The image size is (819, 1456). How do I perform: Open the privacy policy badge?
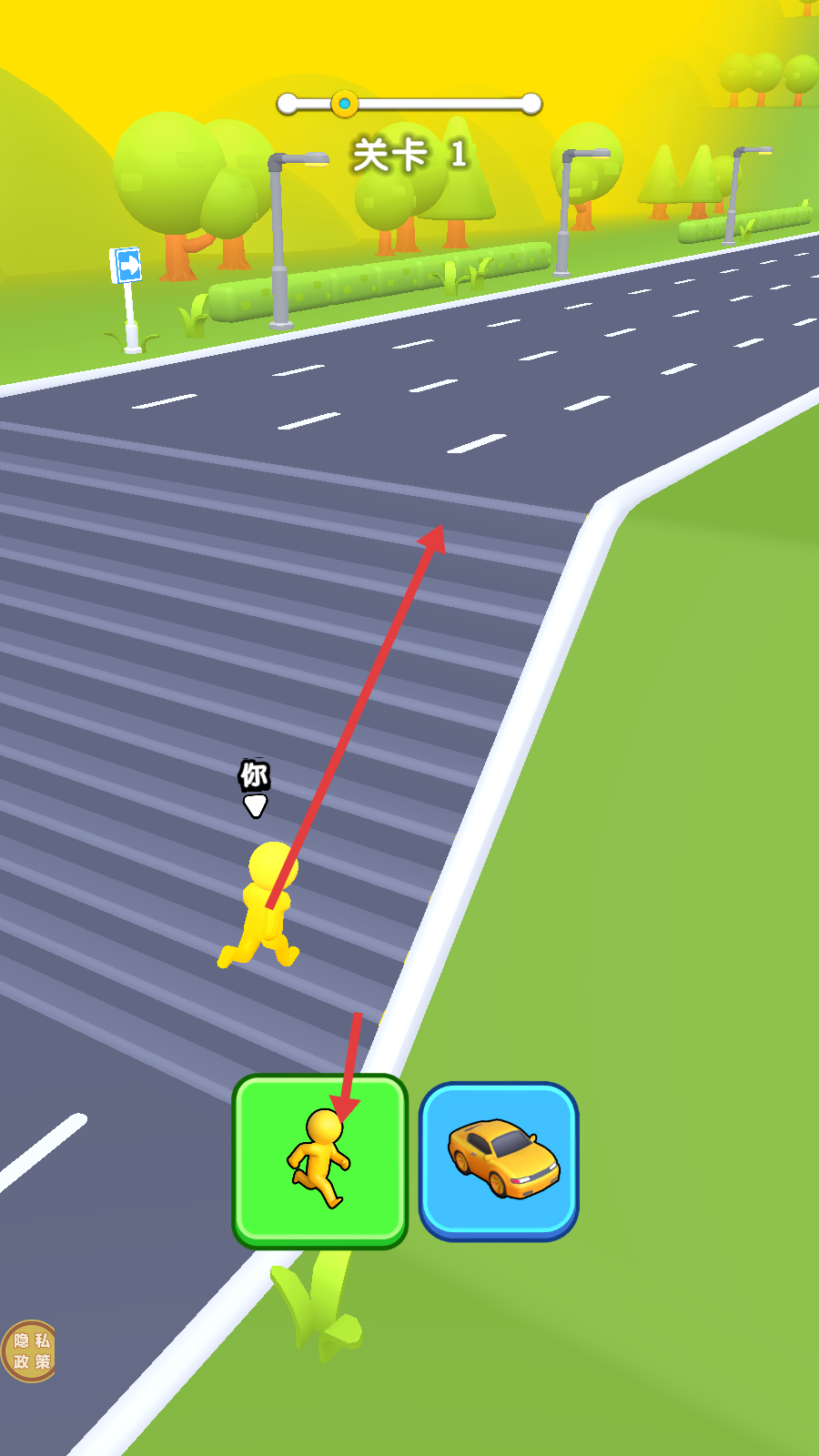(x=30, y=1350)
